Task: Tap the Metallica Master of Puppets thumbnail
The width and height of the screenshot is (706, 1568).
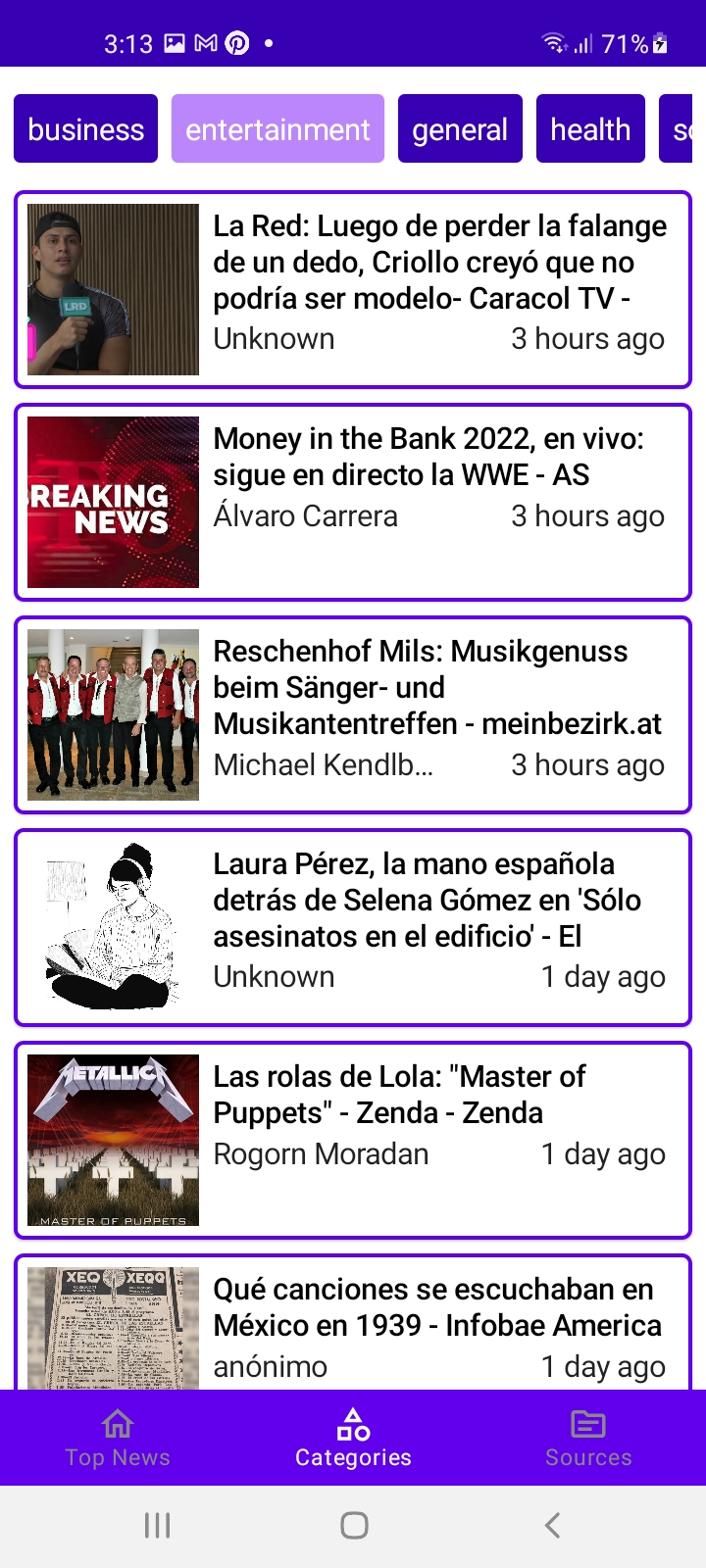Action: 113,1140
